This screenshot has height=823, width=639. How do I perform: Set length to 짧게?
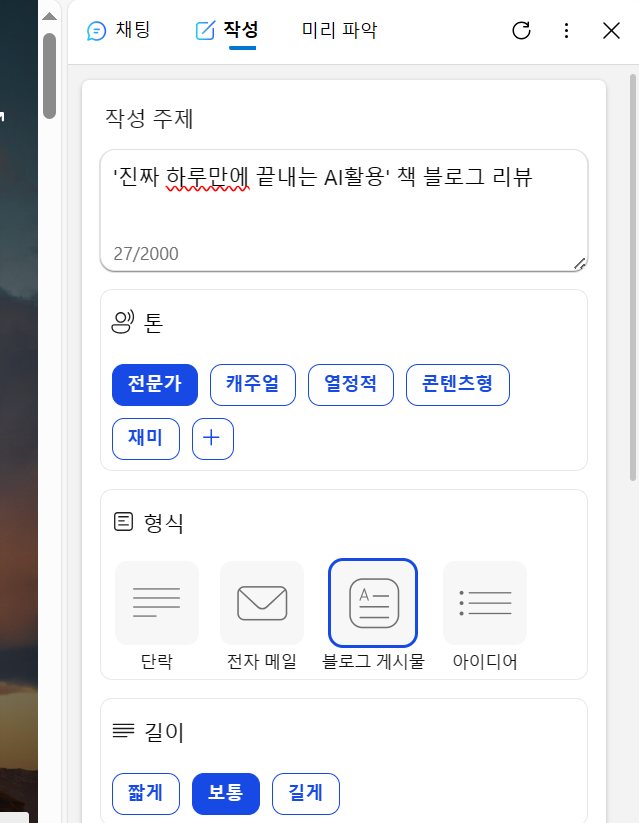pos(146,794)
